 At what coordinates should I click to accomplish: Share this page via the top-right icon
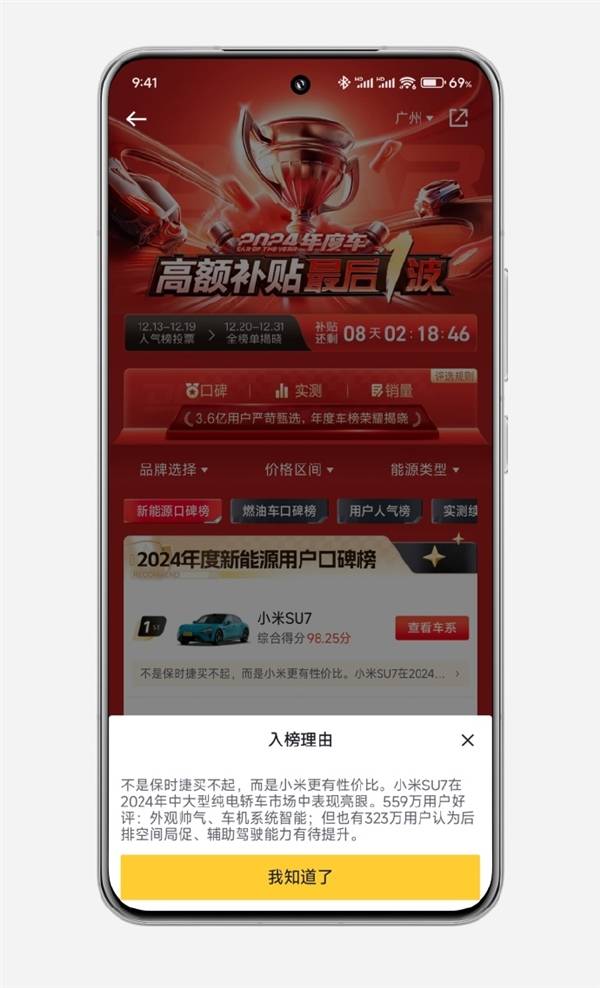pyautogui.click(x=458, y=118)
